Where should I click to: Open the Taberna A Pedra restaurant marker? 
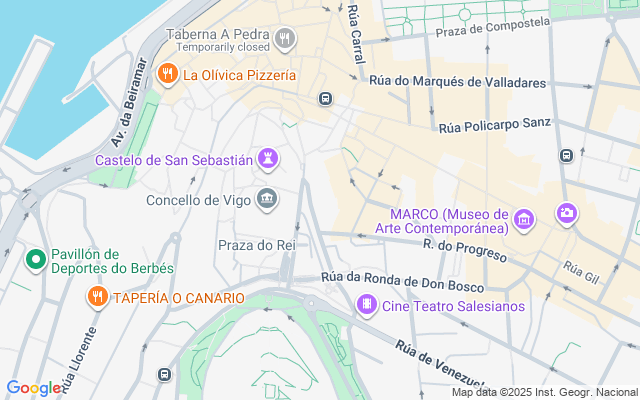(x=285, y=39)
